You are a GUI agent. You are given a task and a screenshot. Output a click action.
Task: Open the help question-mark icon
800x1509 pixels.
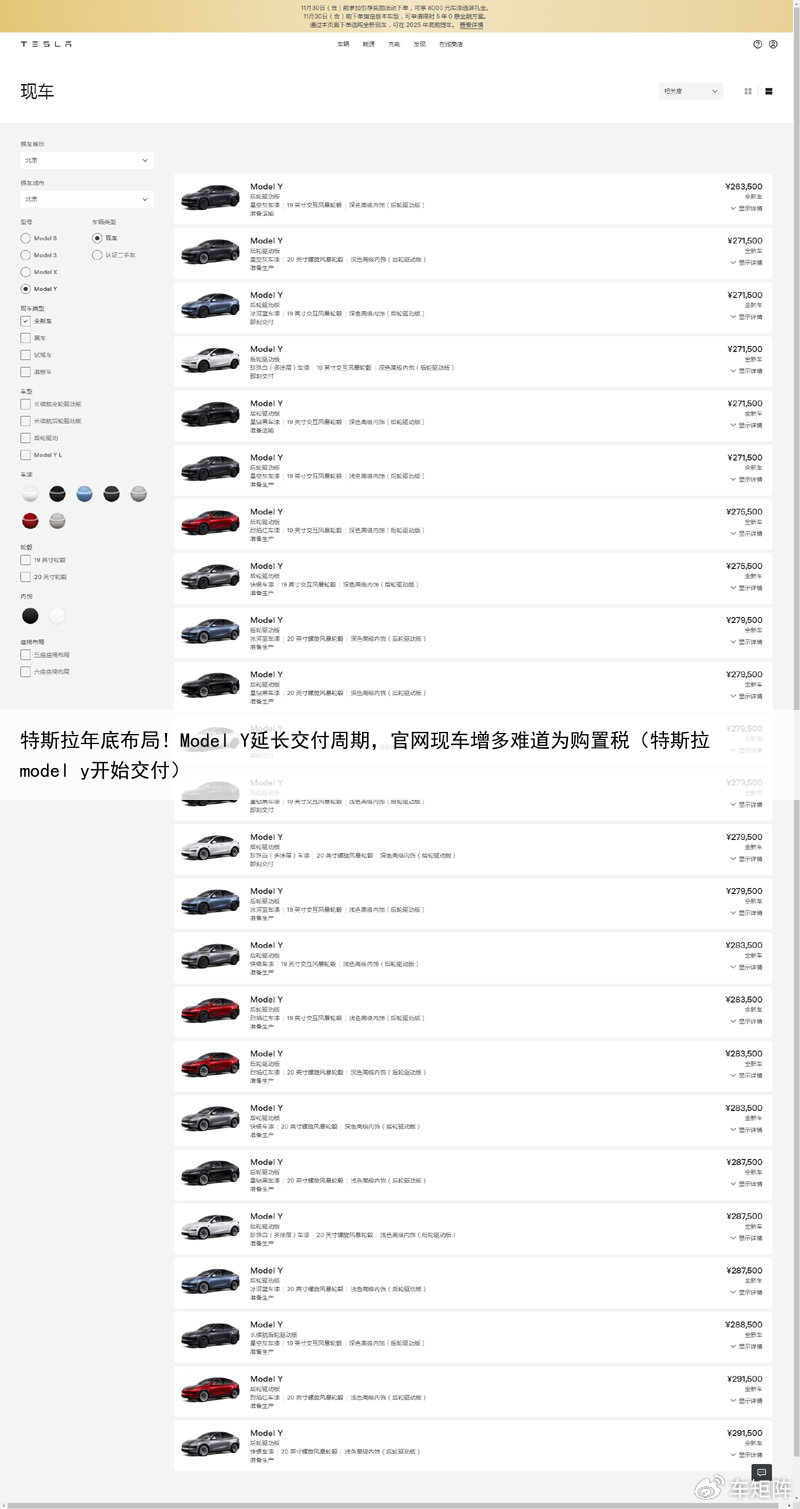757,44
